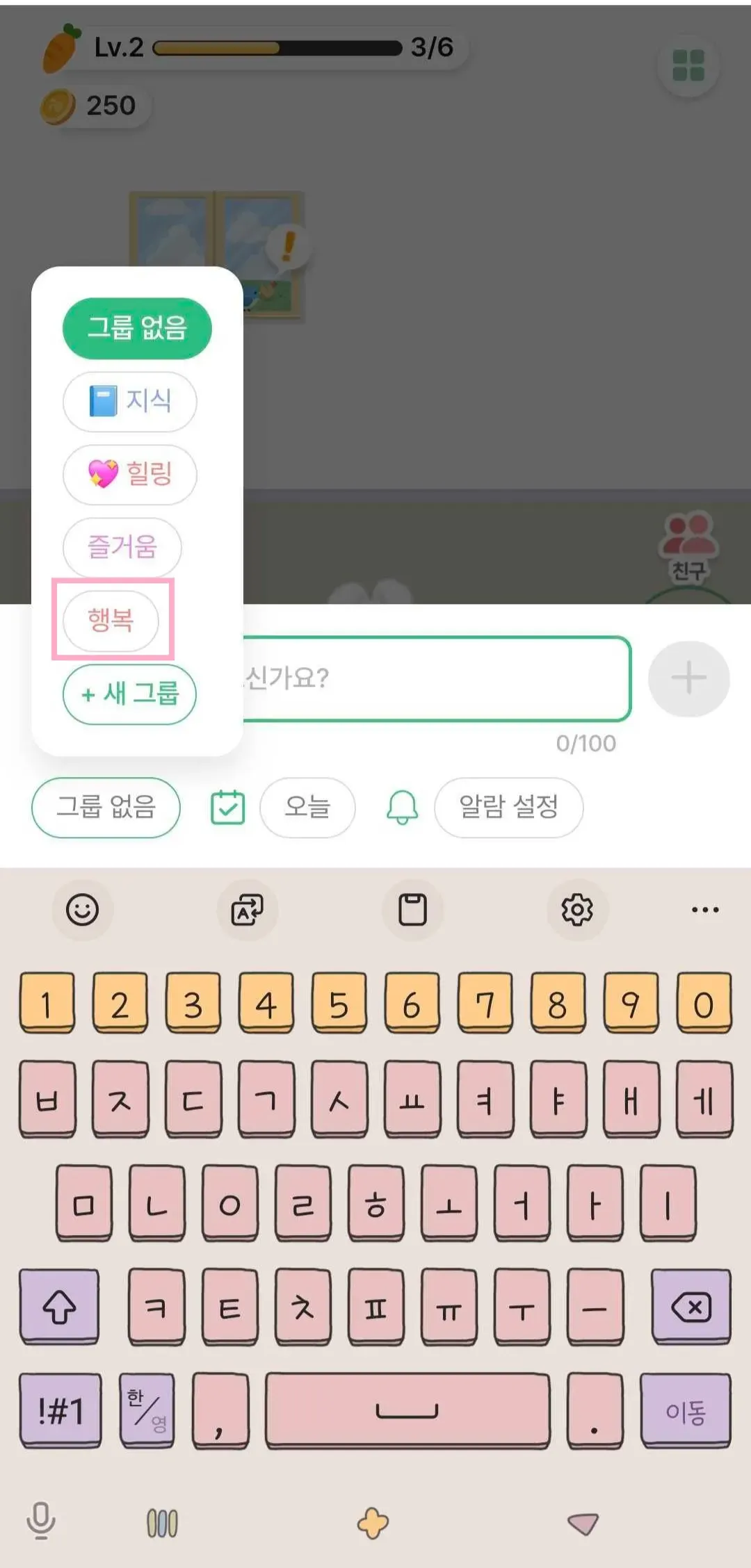Choose the 지식 group
Screen dimensions: 751x1568
click(130, 401)
